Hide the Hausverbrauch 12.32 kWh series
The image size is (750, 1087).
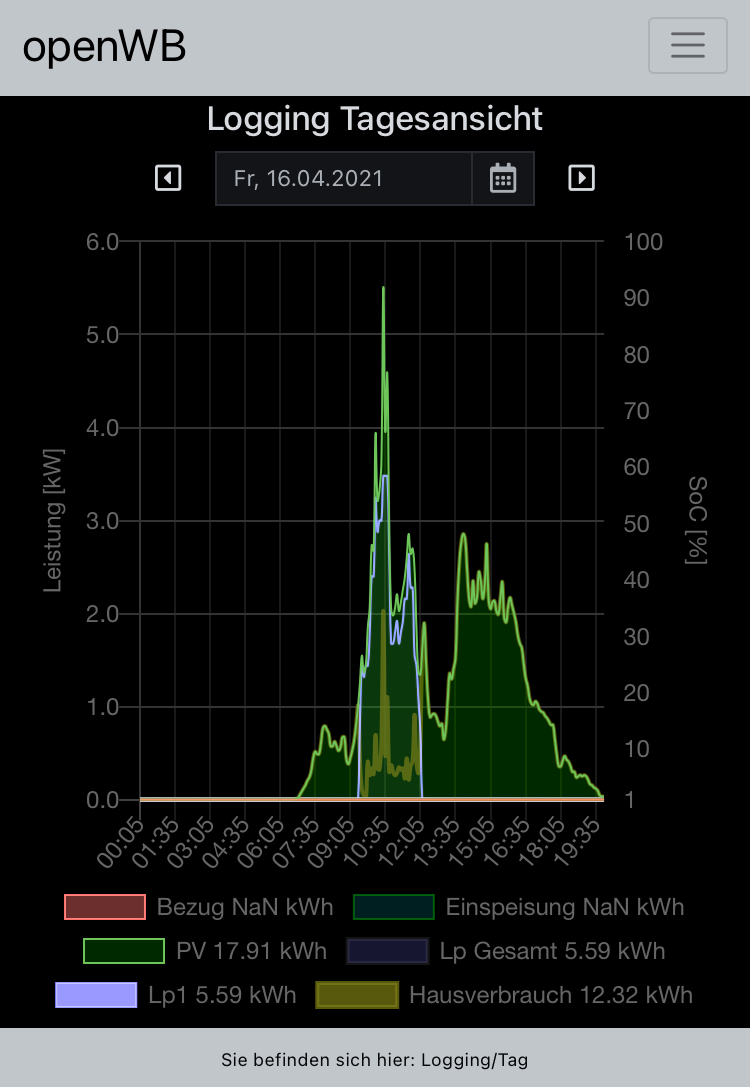504,995
